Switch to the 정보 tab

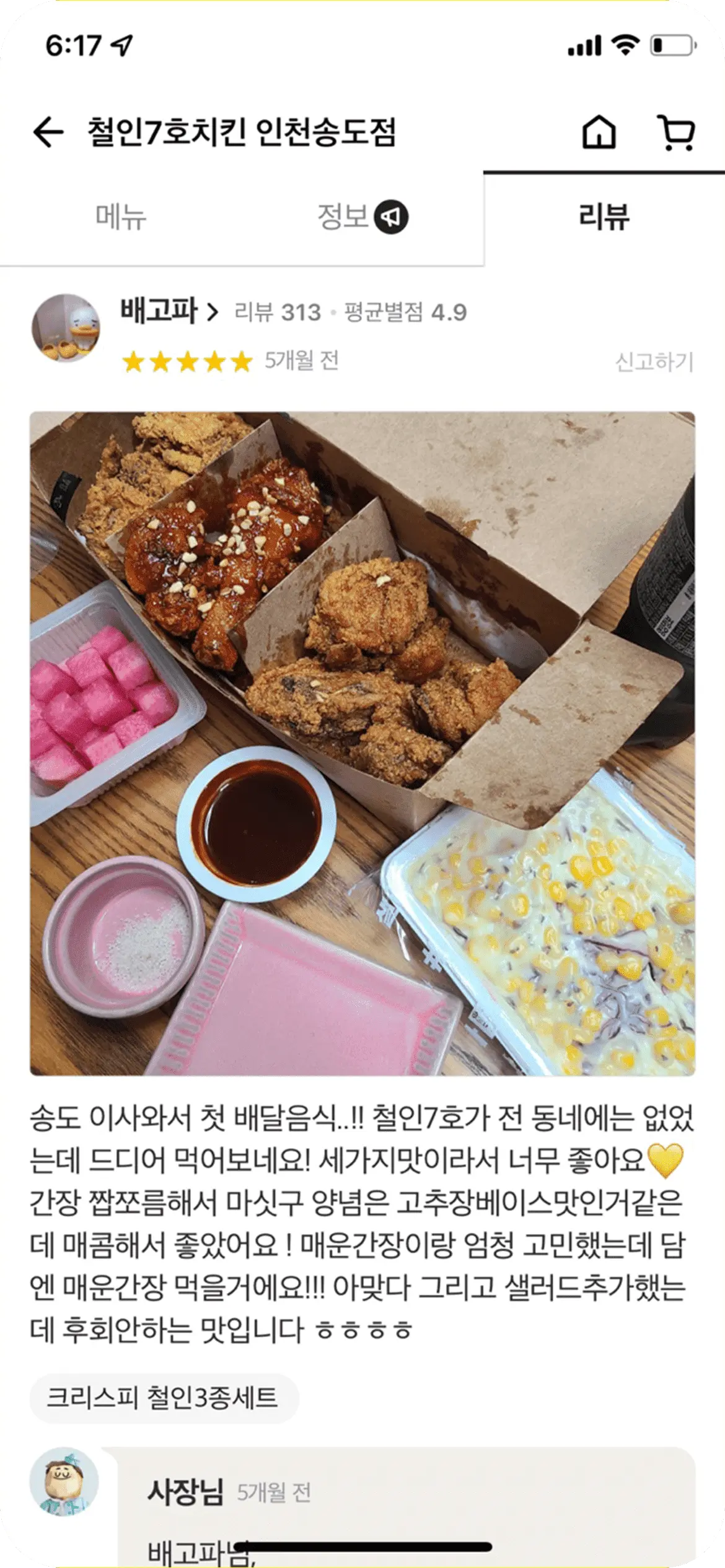click(x=362, y=217)
